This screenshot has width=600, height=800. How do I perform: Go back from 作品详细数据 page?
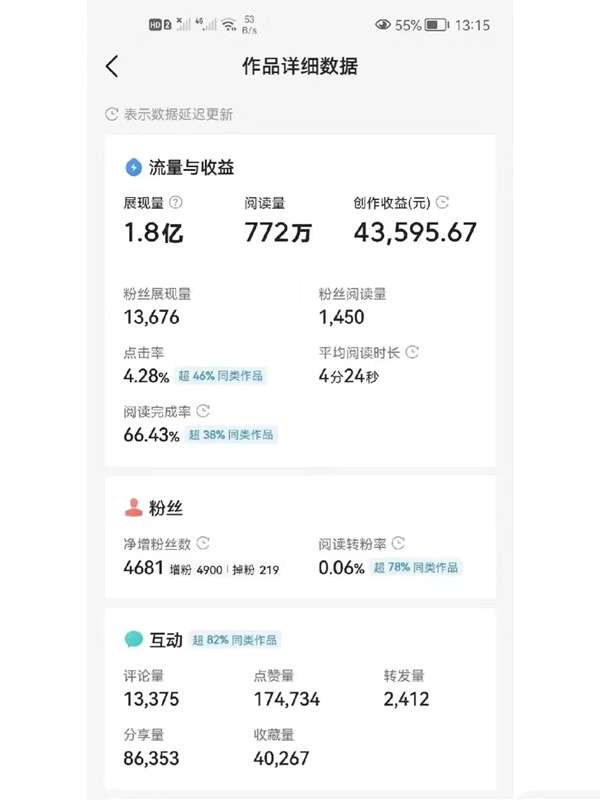112,67
